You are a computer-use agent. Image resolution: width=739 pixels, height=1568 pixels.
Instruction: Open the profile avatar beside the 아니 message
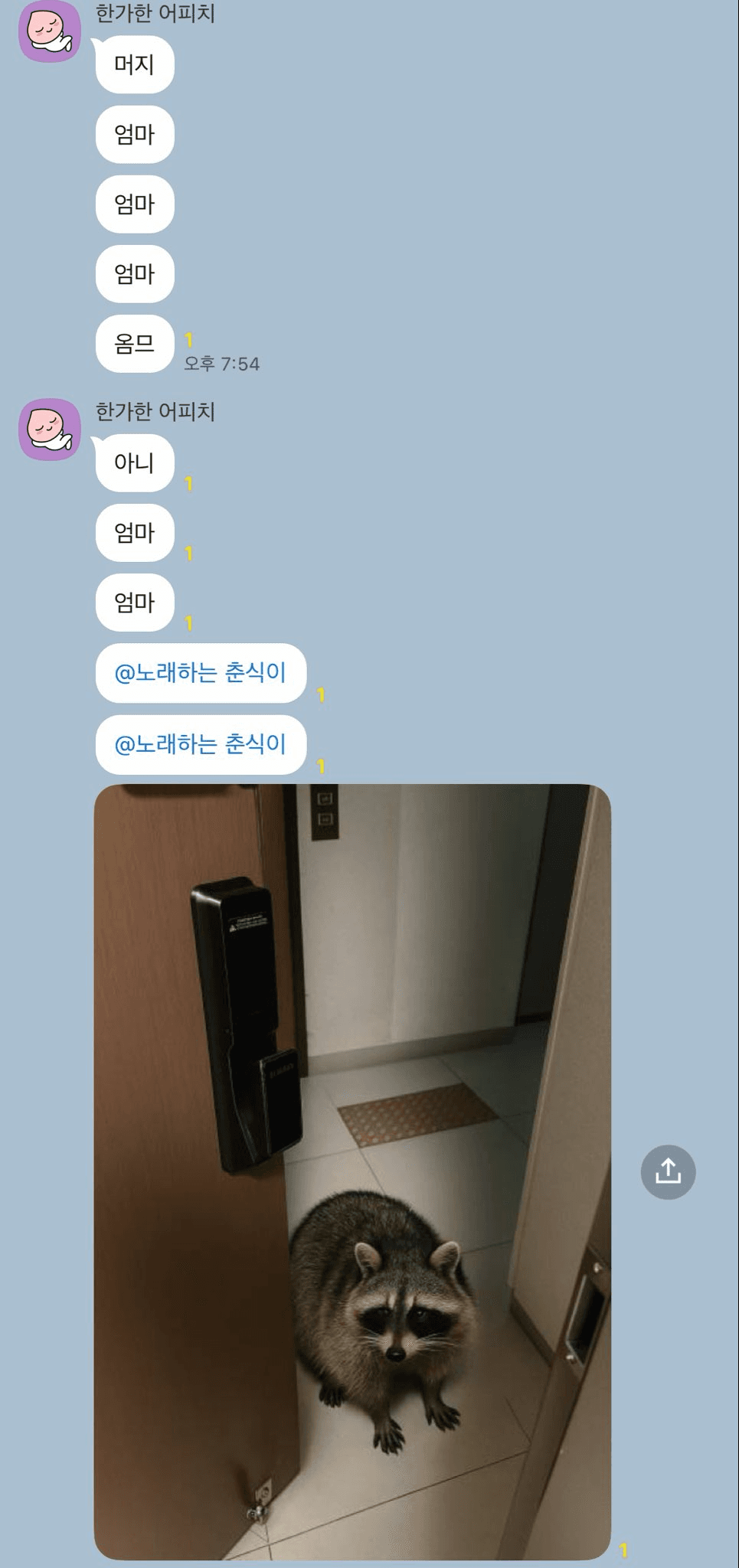point(50,430)
